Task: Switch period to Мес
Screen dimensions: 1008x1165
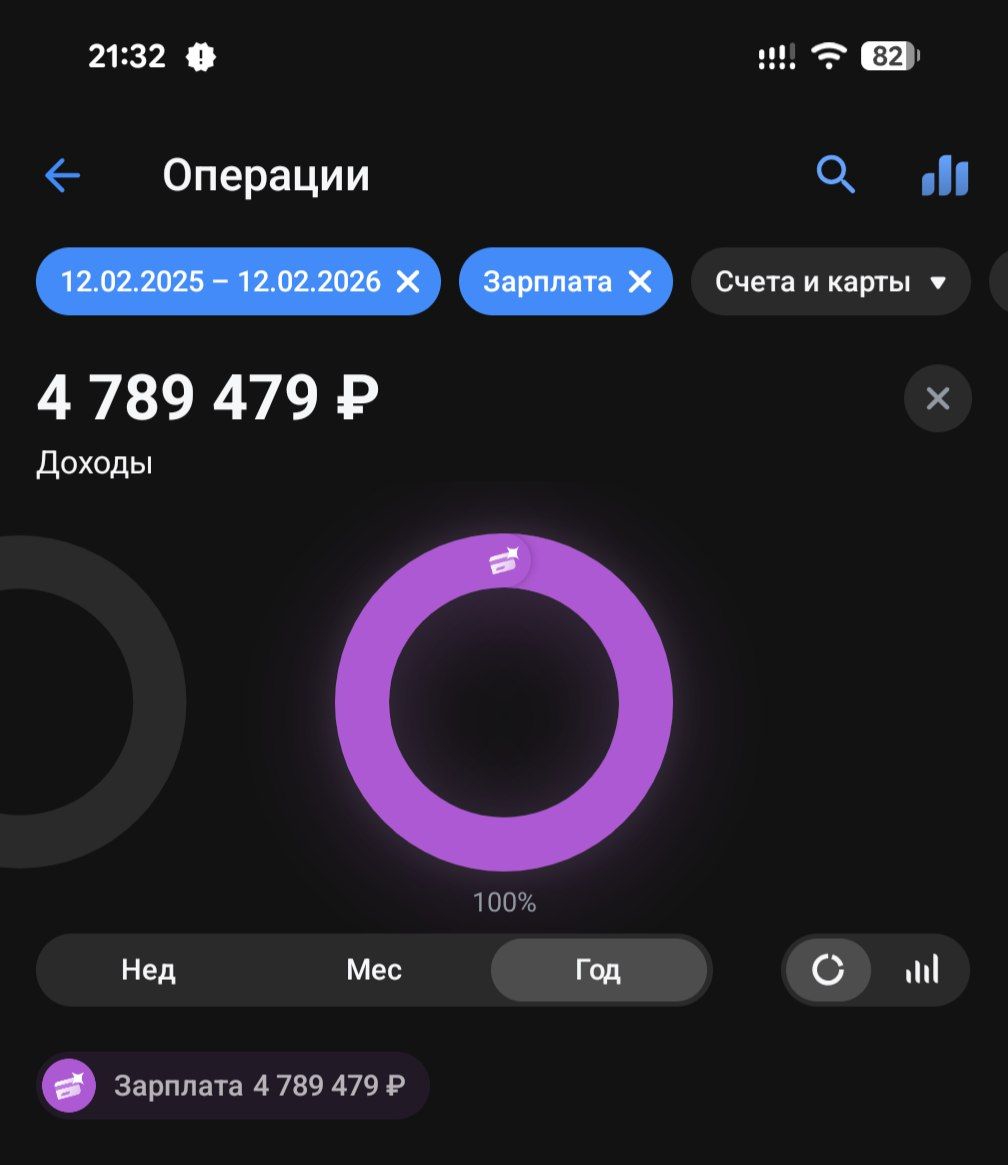Action: coord(374,970)
